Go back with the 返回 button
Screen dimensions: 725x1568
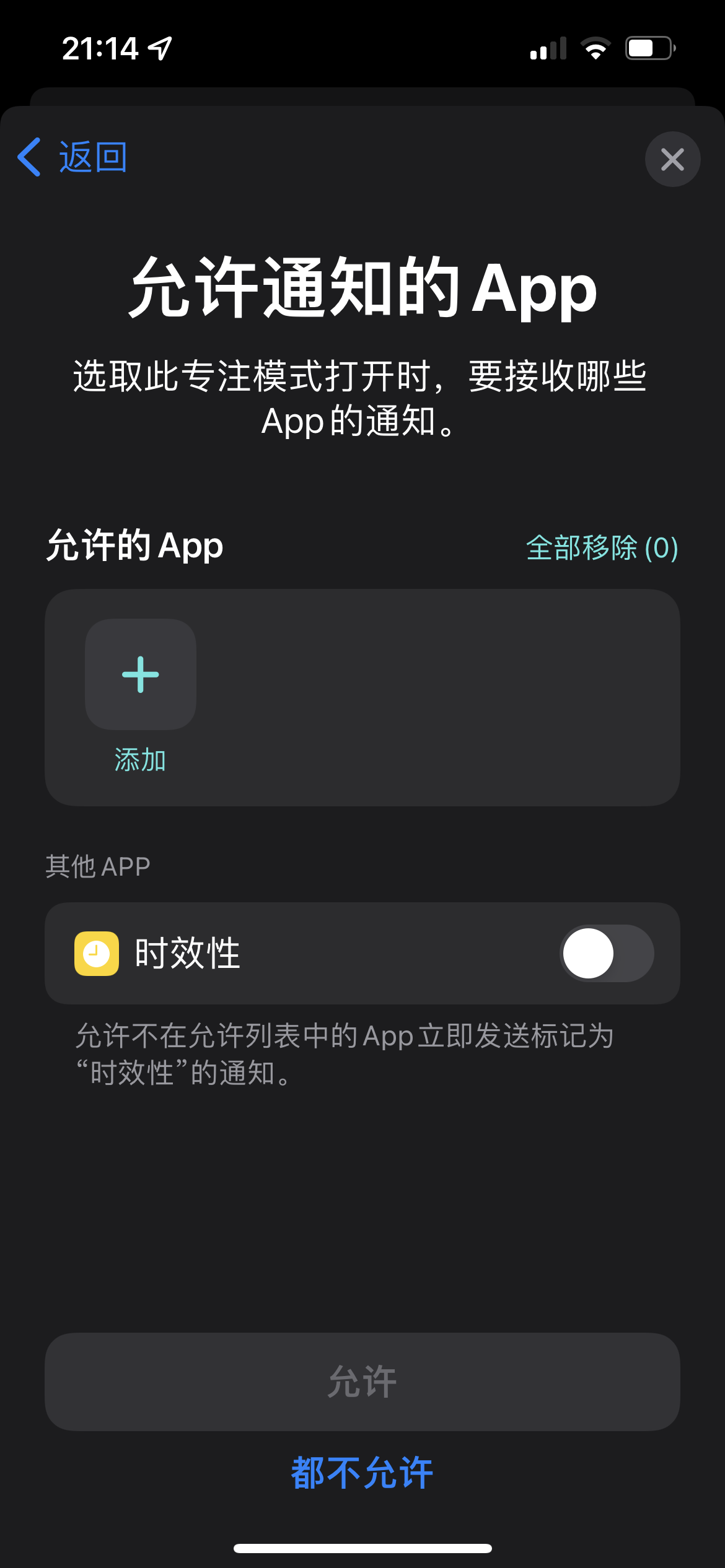pos(73,157)
